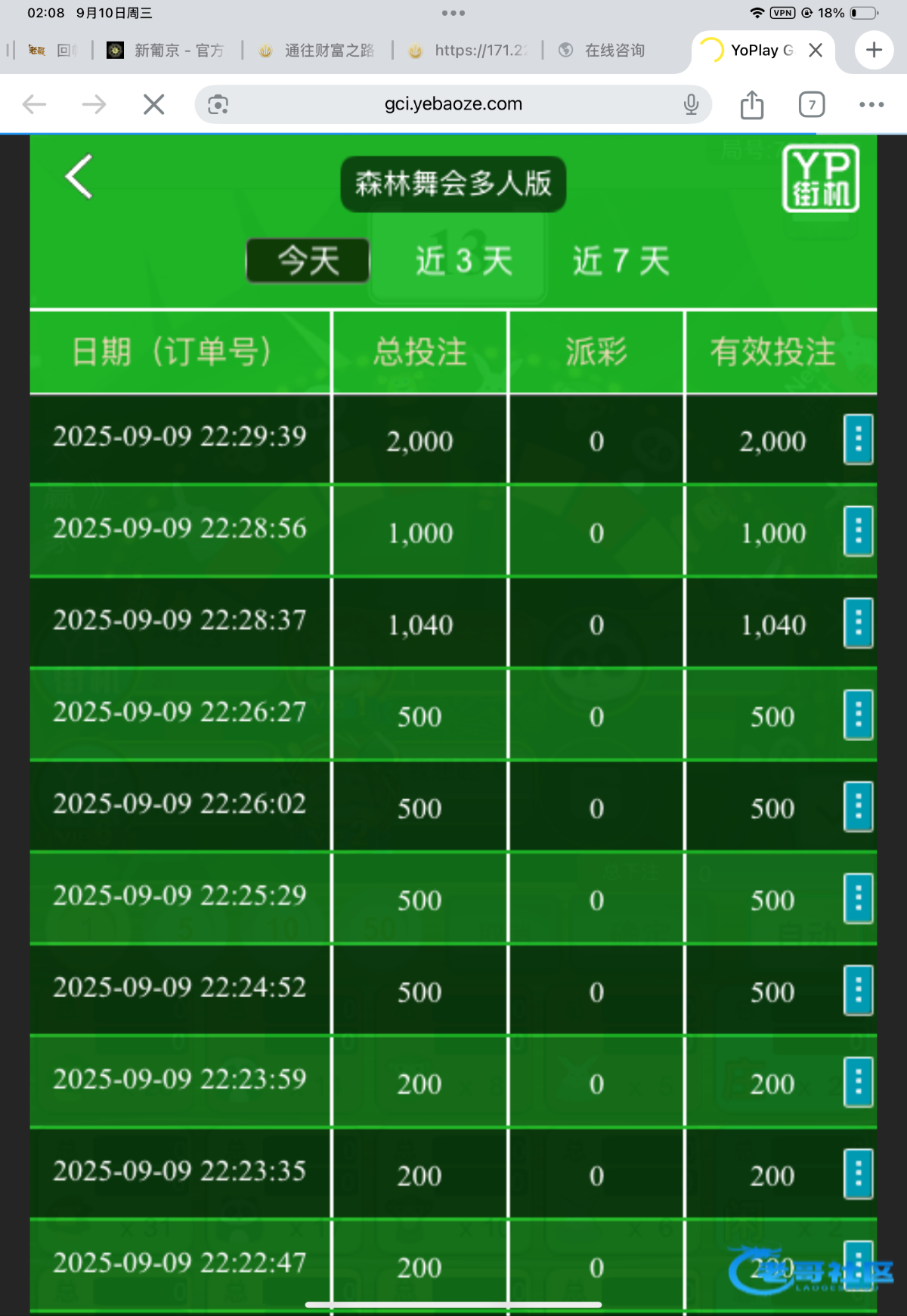Image resolution: width=907 pixels, height=1316 pixels.
Task: Show records for 近 7 天
Action: [x=621, y=261]
